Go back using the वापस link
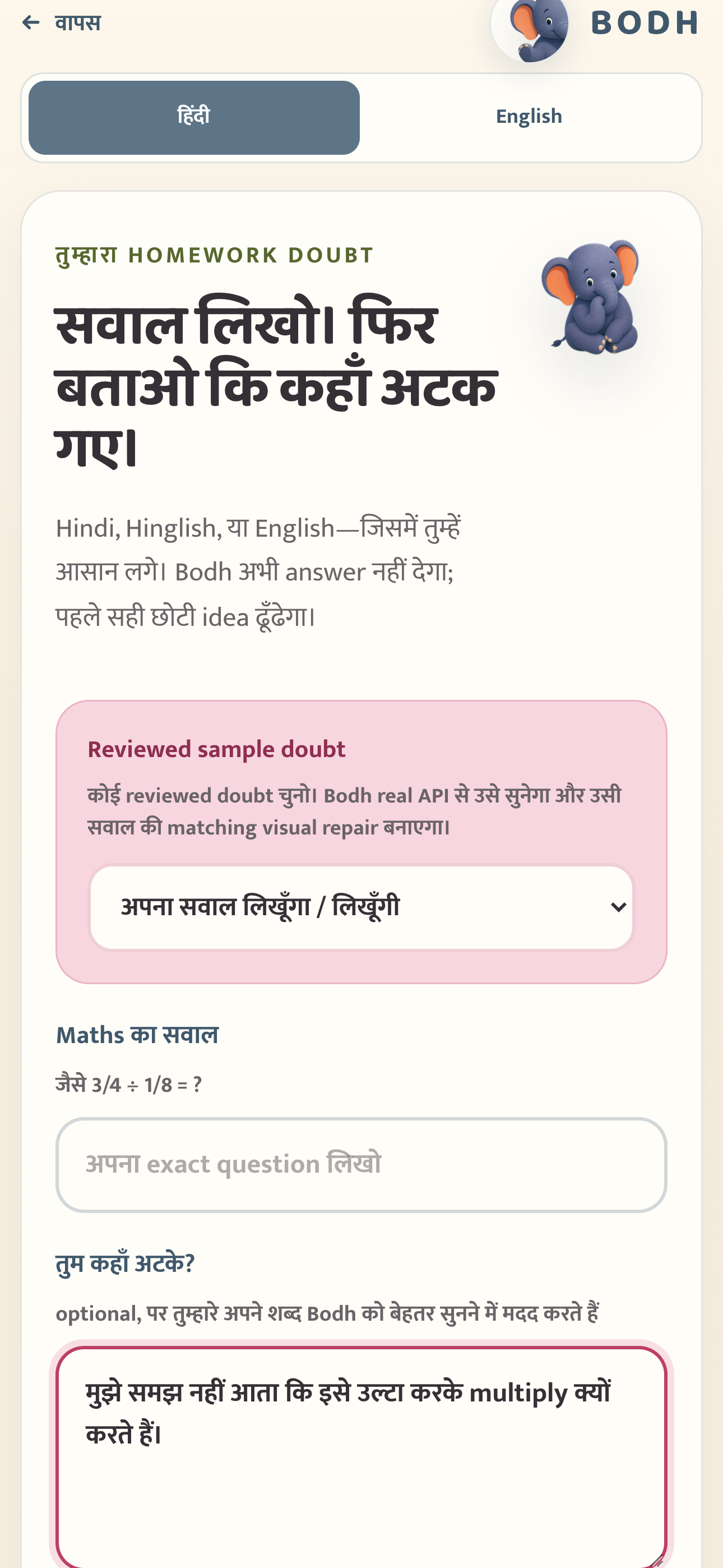The width and height of the screenshot is (723, 1568). [62, 23]
